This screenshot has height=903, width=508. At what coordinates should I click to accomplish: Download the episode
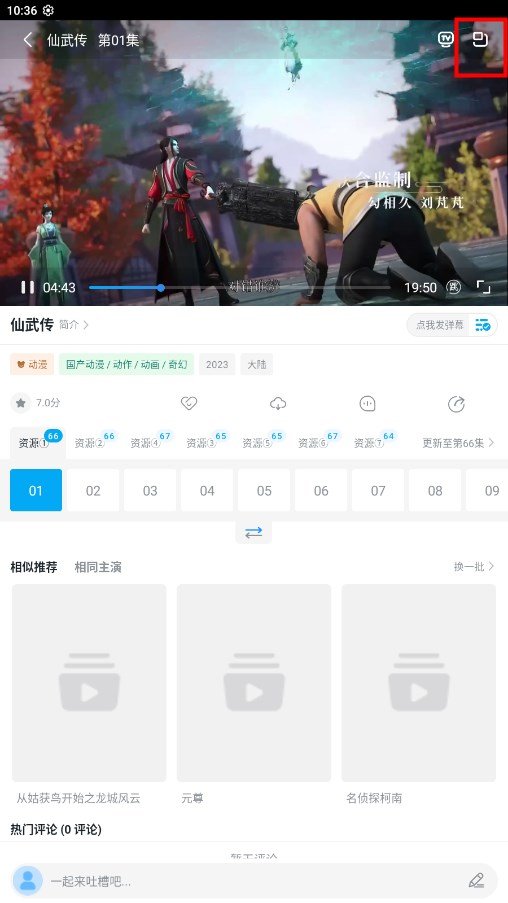click(x=278, y=403)
